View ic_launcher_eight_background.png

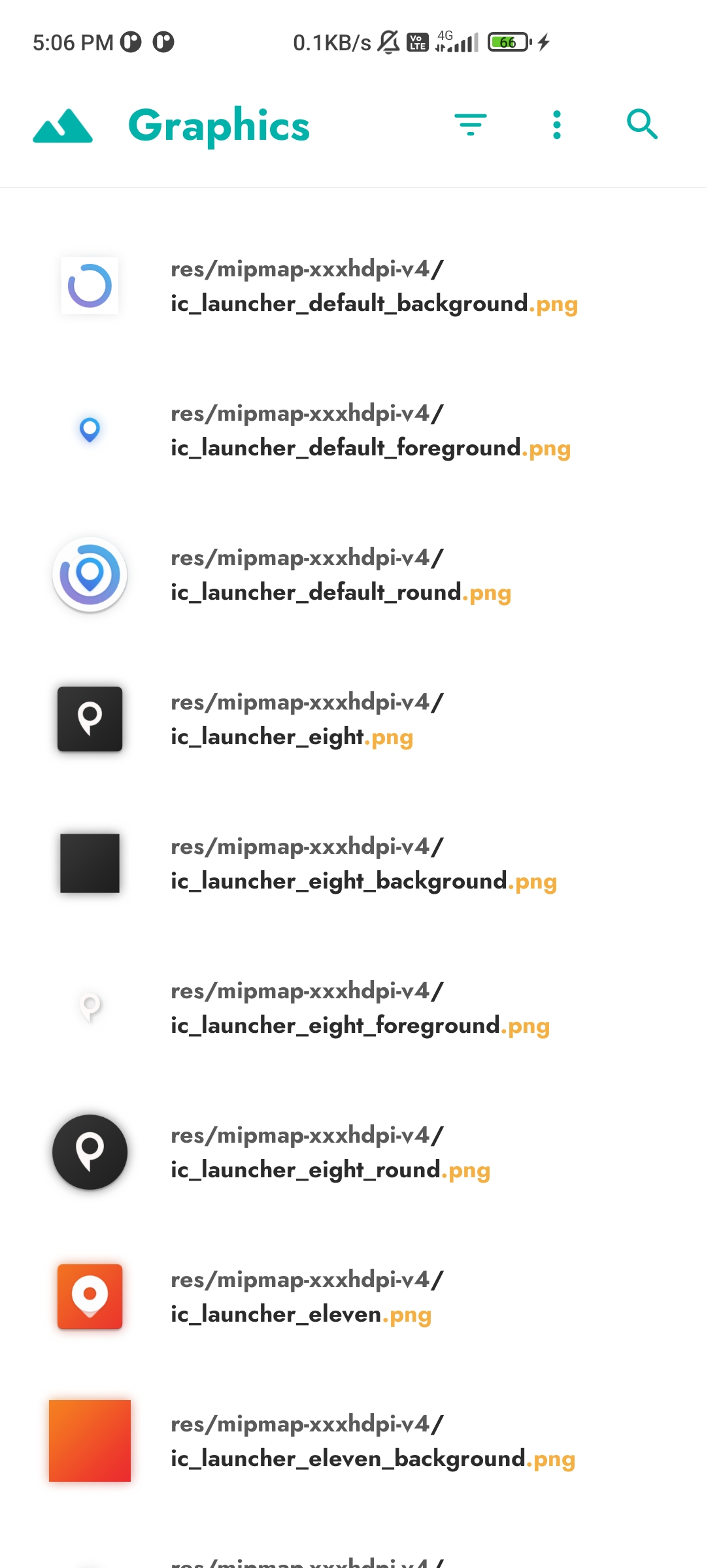click(353, 864)
